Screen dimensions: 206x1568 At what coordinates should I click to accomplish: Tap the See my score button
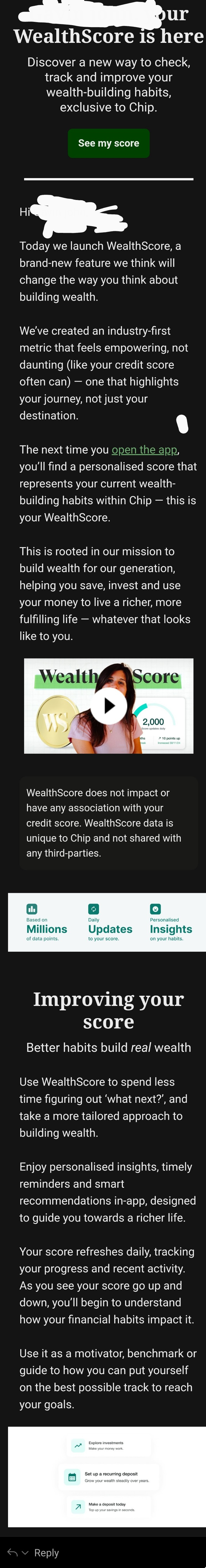[108, 143]
